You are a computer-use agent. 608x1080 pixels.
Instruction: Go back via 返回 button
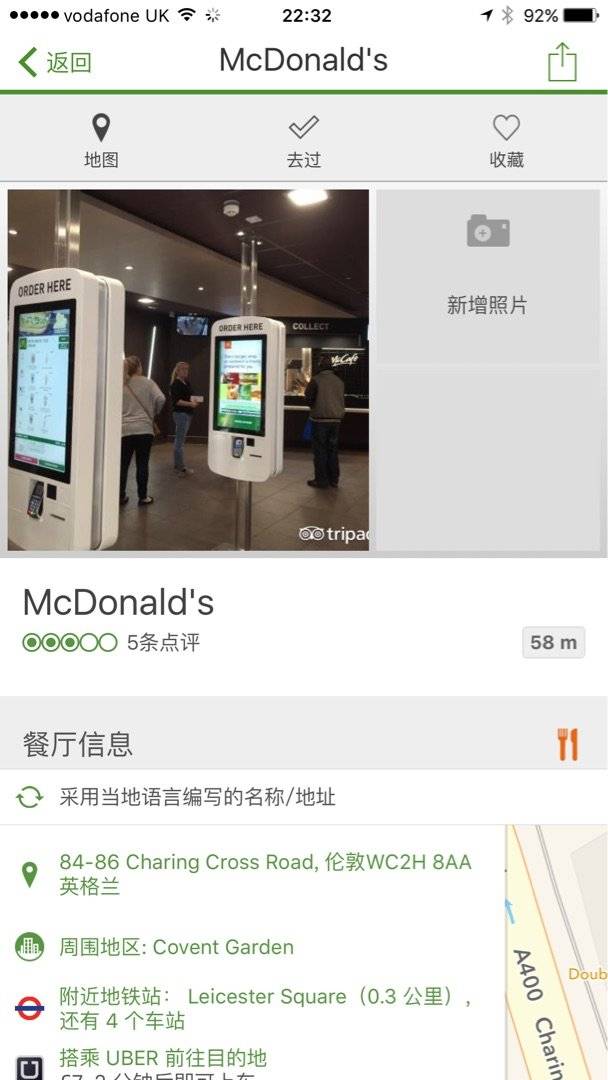[55, 62]
